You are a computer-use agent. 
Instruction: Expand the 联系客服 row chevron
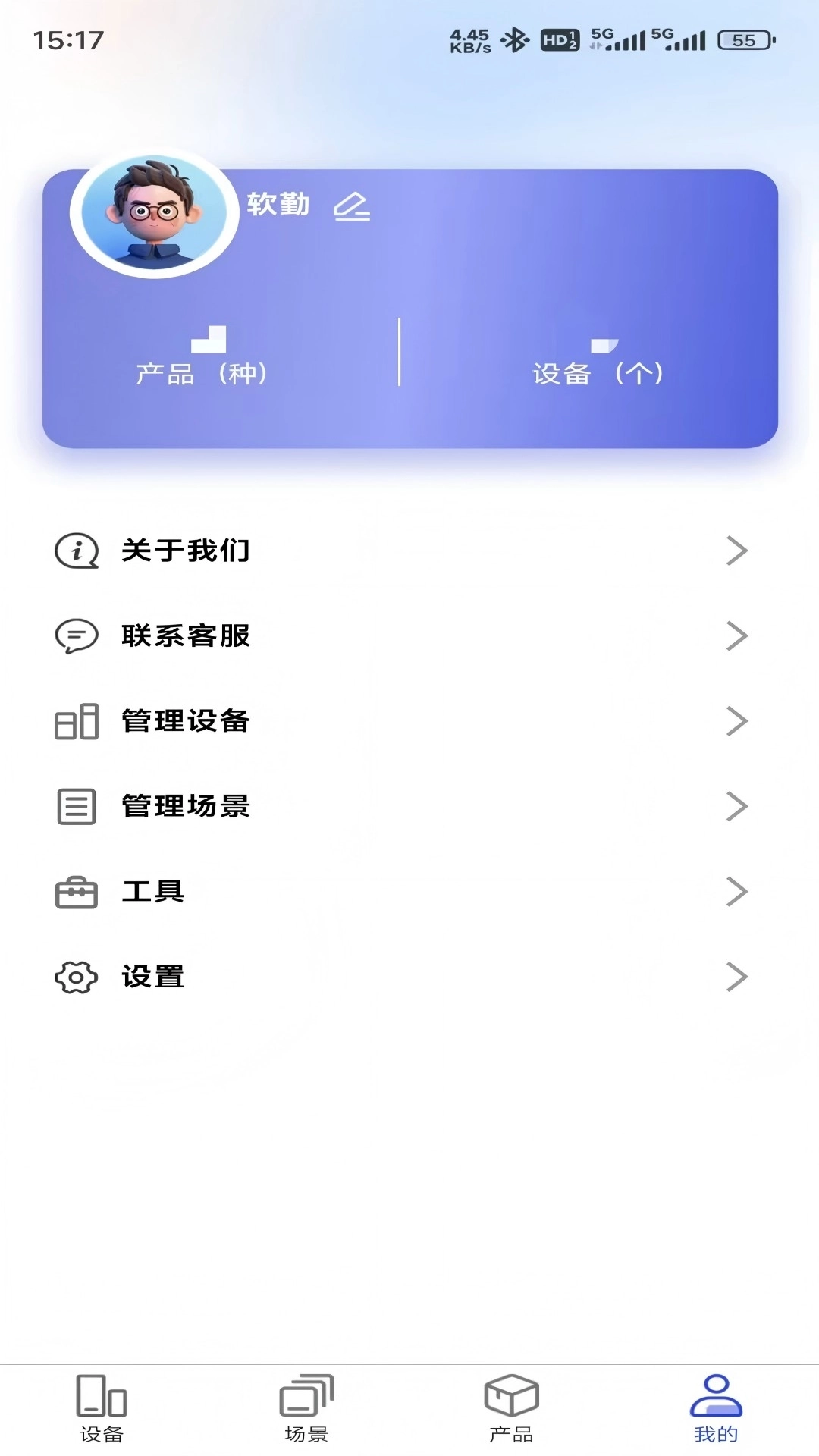point(736,637)
